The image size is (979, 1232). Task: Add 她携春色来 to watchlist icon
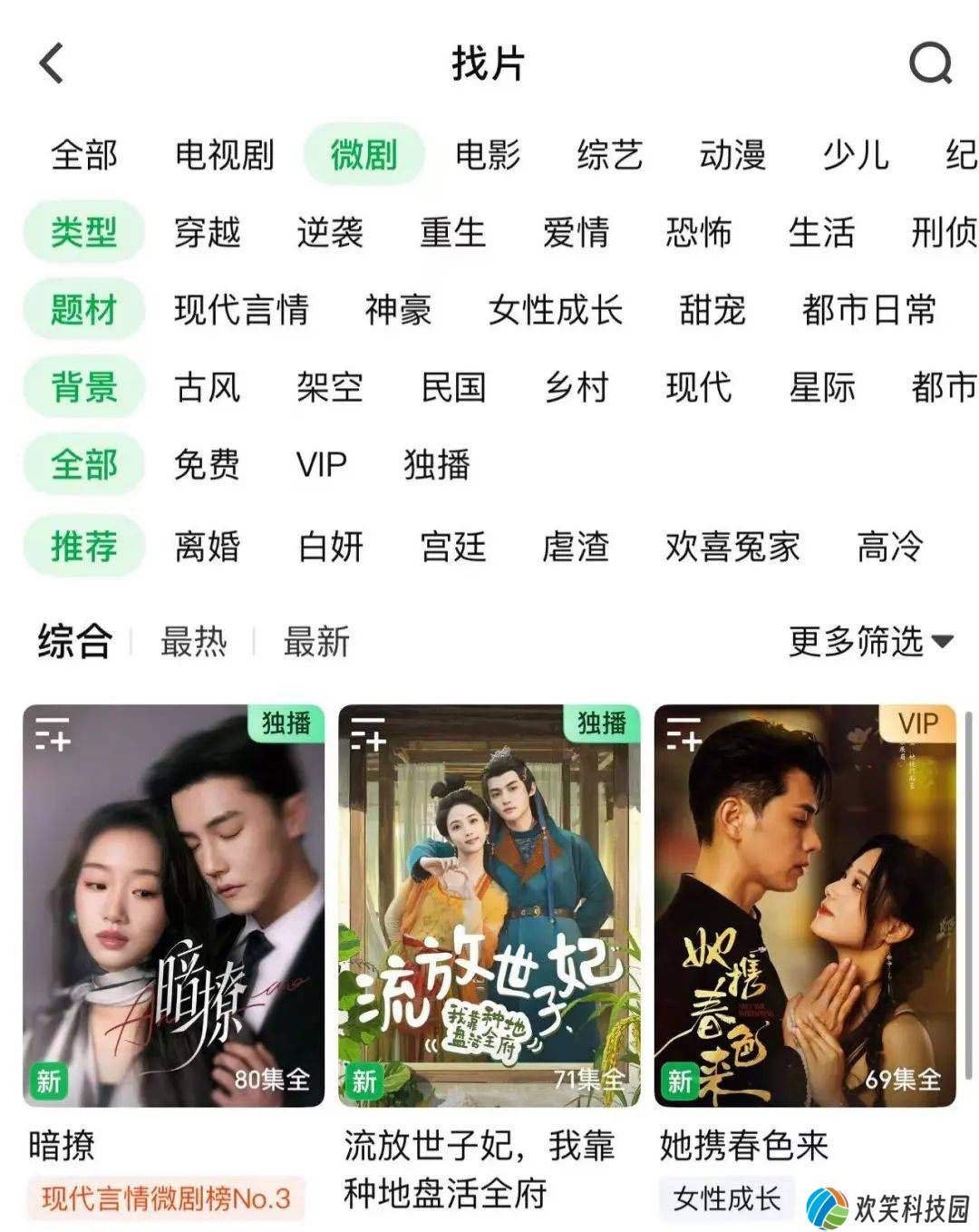pos(684,734)
